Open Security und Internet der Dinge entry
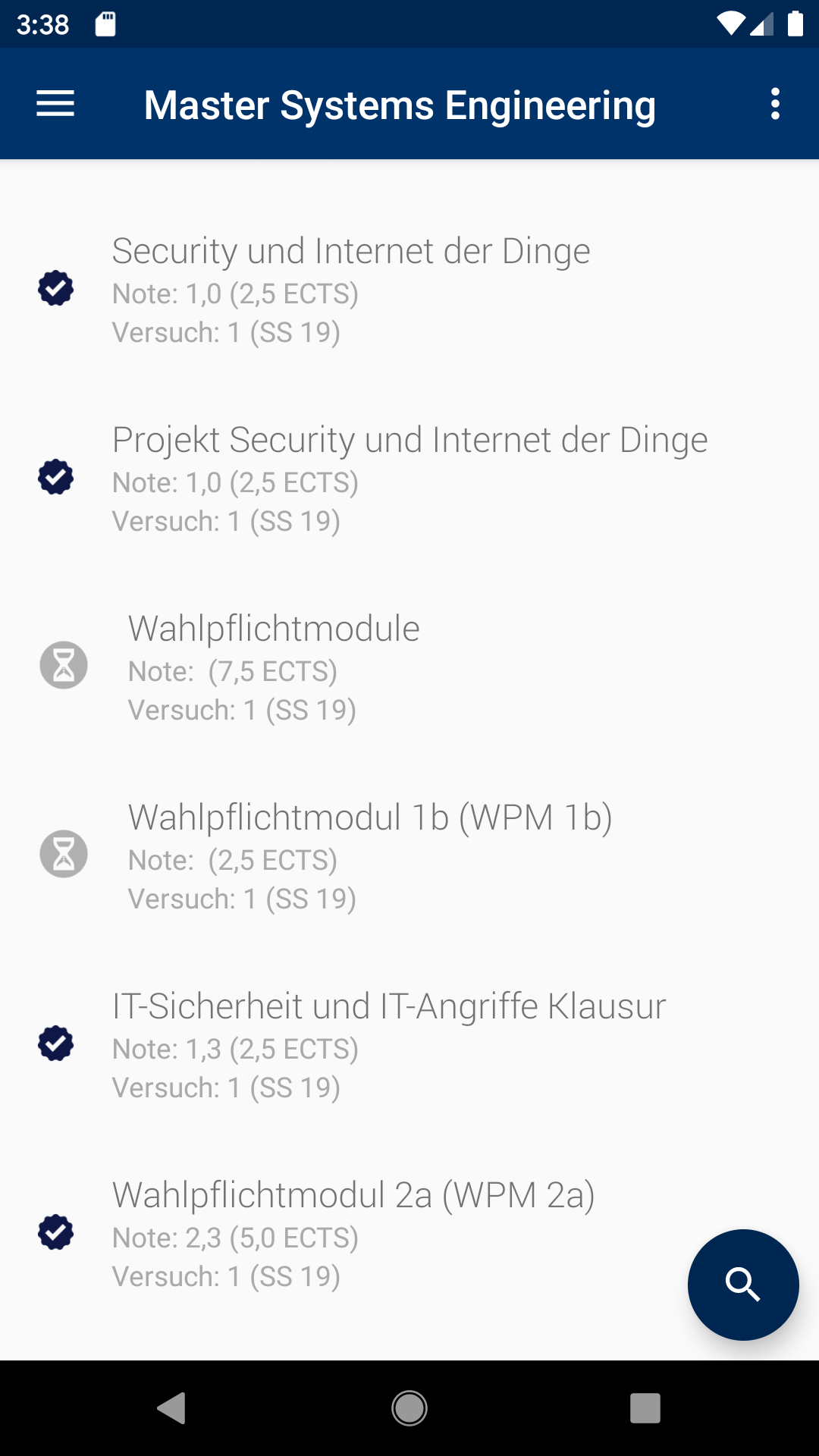The width and height of the screenshot is (819, 1456). pyautogui.click(x=409, y=289)
